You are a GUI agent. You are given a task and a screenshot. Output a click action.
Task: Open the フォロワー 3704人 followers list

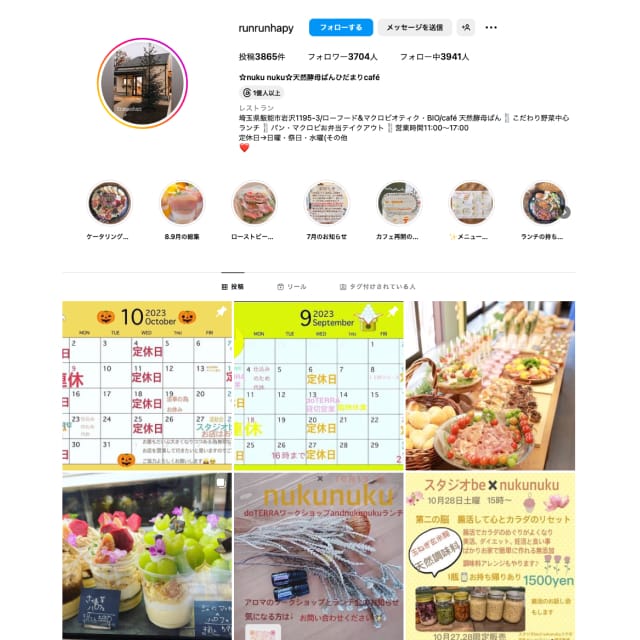tap(342, 57)
